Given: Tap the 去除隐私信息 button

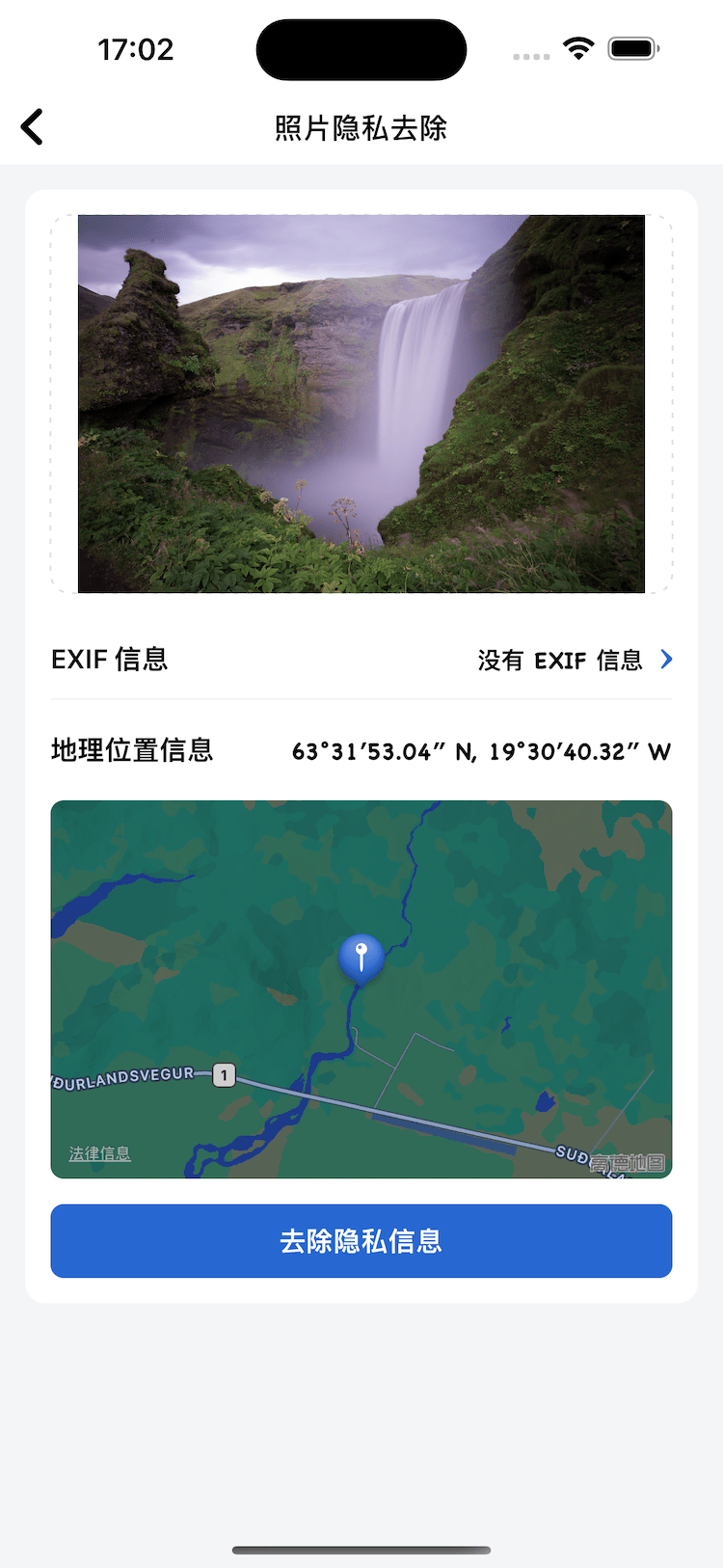Looking at the screenshot, I should tap(361, 1240).
